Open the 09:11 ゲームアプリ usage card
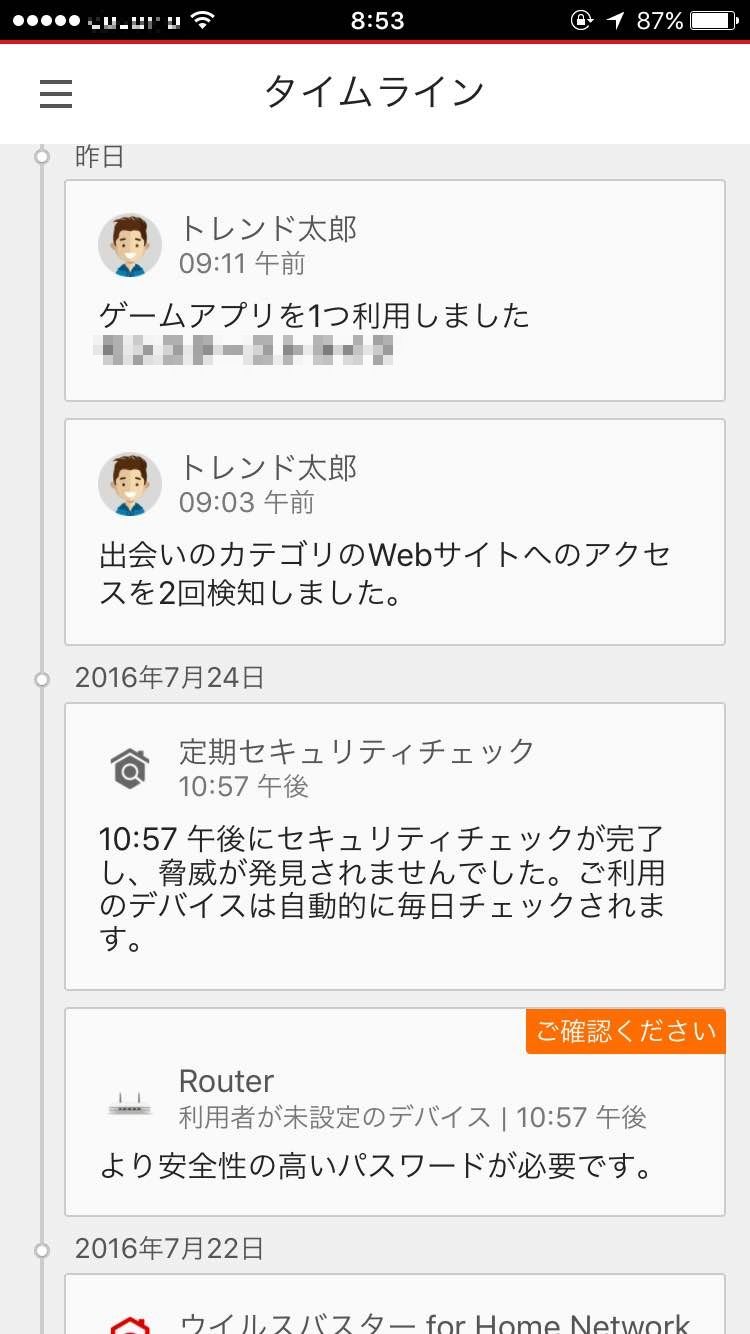Image resolution: width=750 pixels, height=1334 pixels. click(394, 291)
